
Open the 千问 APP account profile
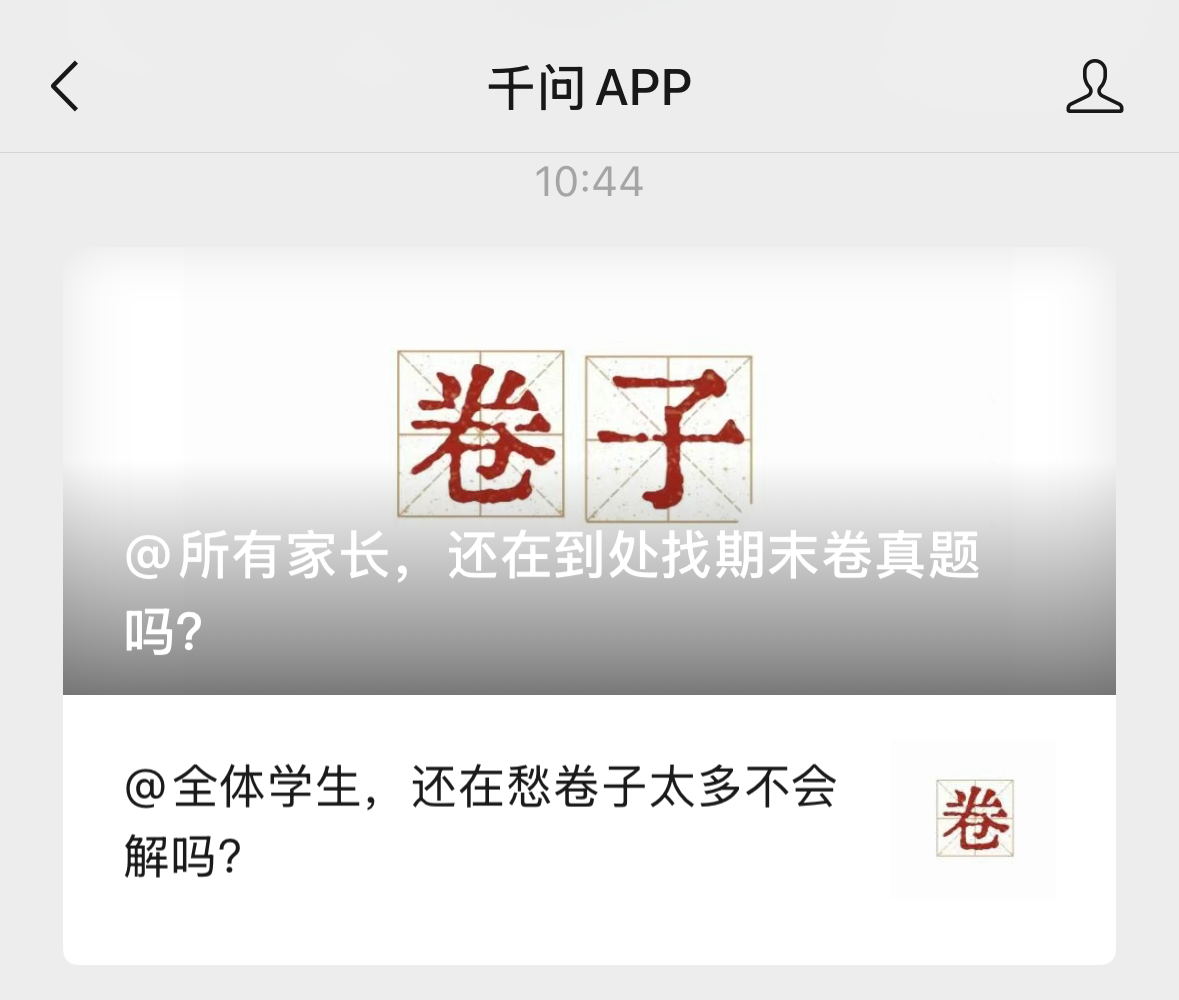tap(1094, 86)
